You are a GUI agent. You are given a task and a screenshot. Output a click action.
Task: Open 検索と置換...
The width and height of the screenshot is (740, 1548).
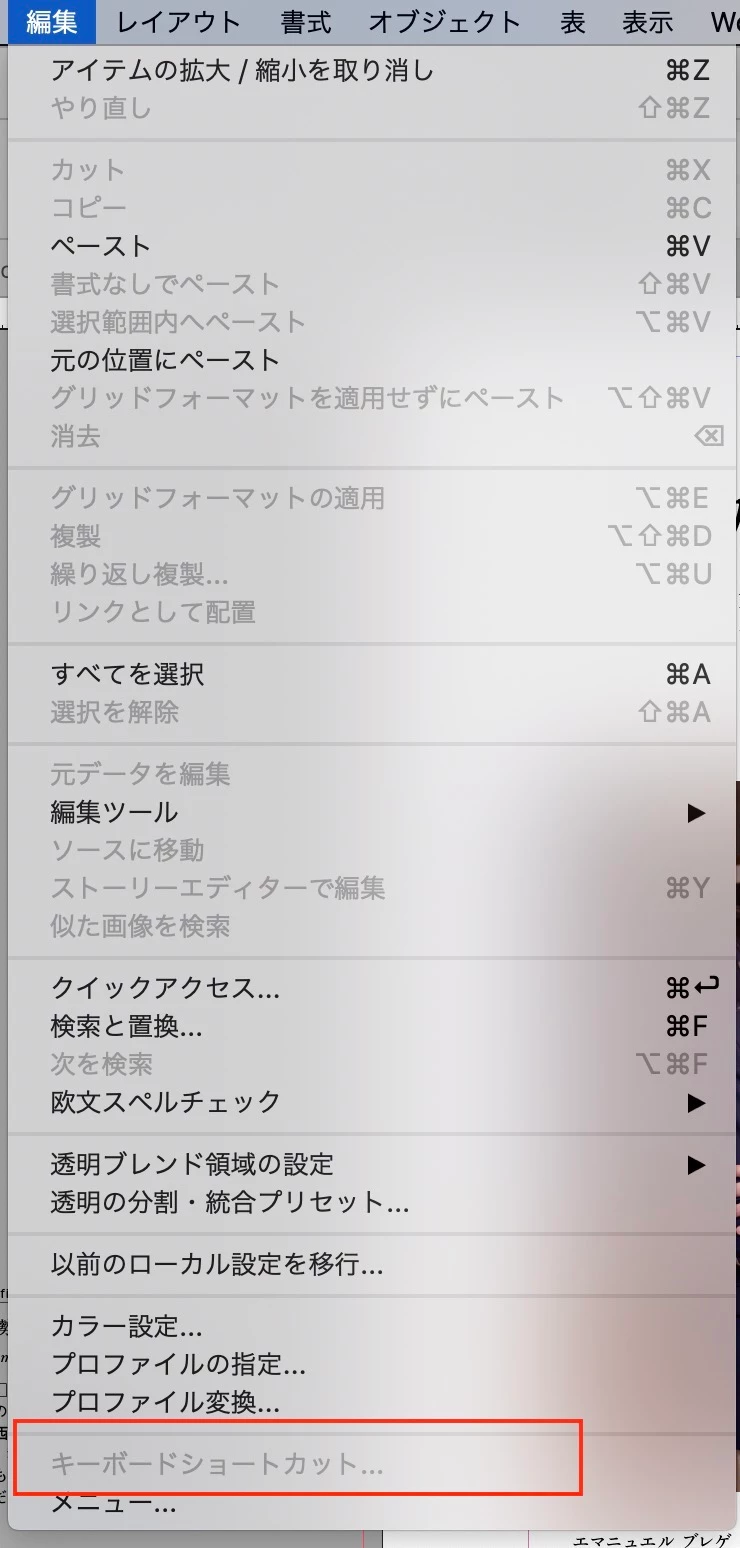(x=127, y=1027)
